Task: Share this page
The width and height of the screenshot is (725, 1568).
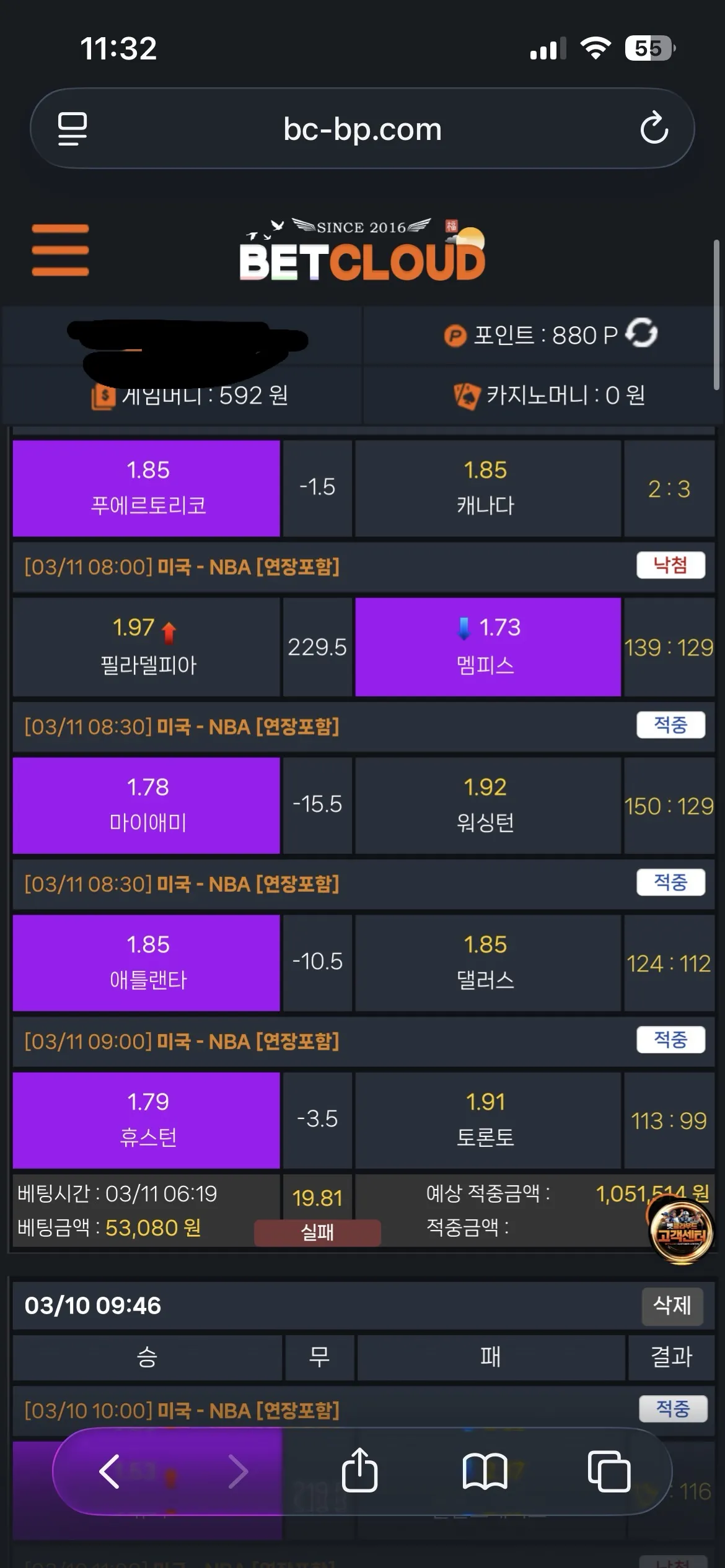Action: 359,1470
